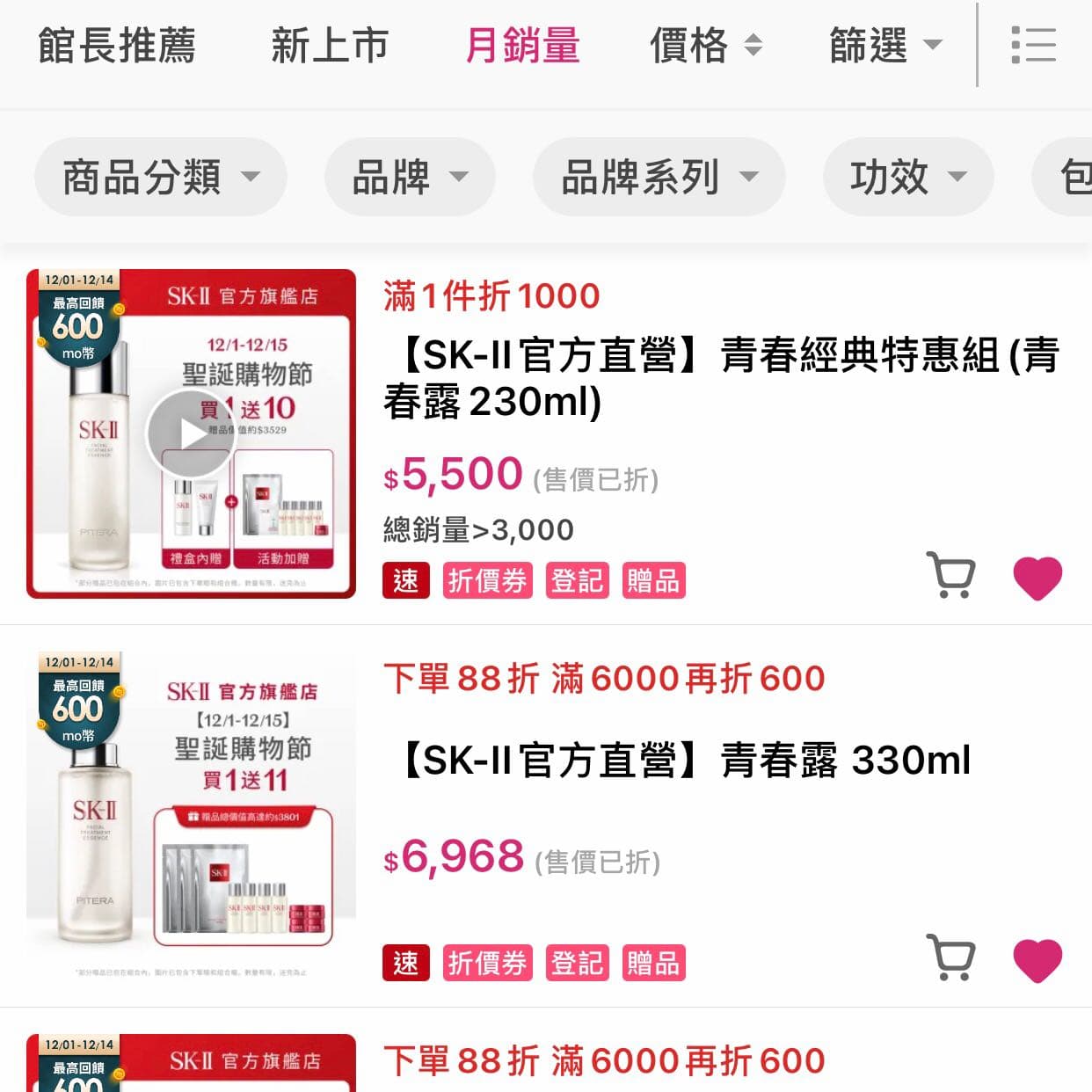
Task: Switch to 新上市 sorting tab
Action: pos(330,46)
